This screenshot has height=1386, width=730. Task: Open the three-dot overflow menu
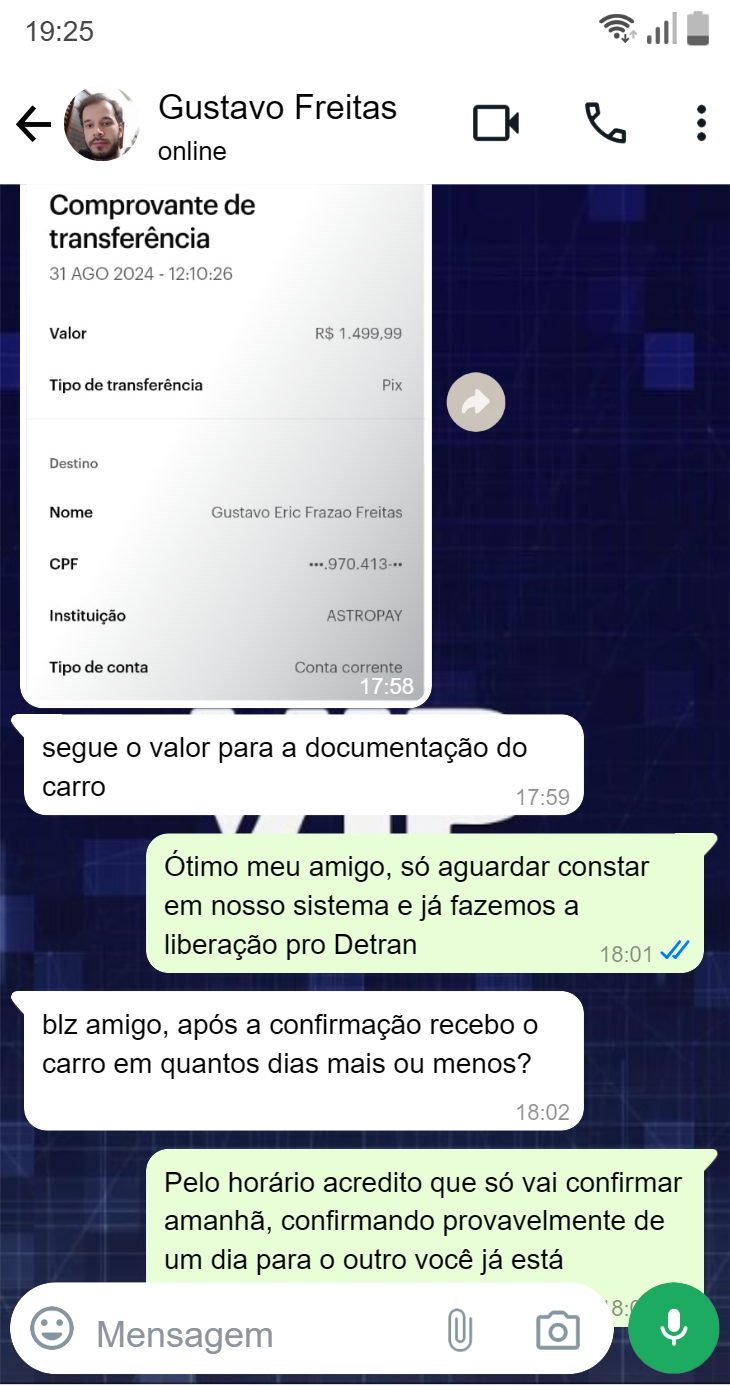[x=701, y=124]
